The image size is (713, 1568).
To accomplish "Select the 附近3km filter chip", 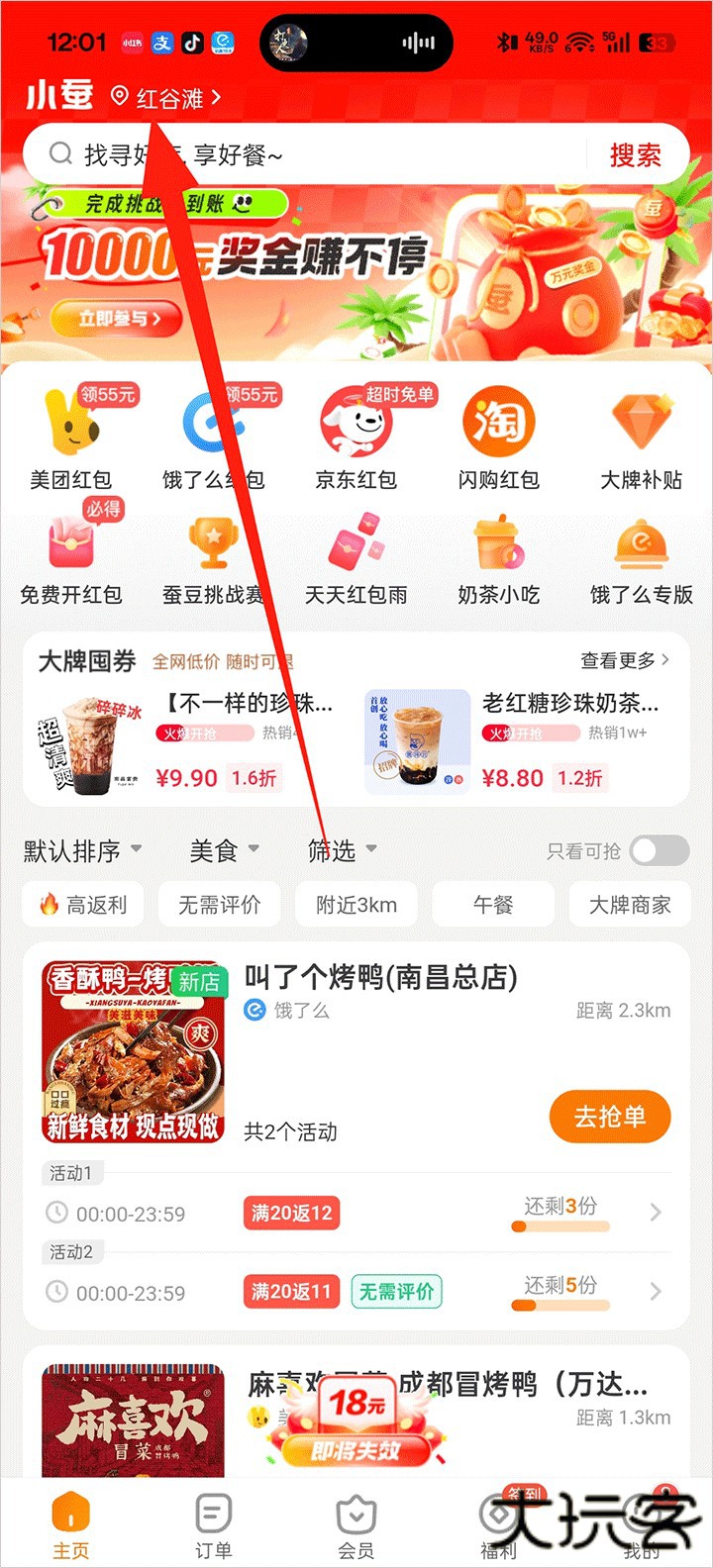I will click(x=356, y=904).
